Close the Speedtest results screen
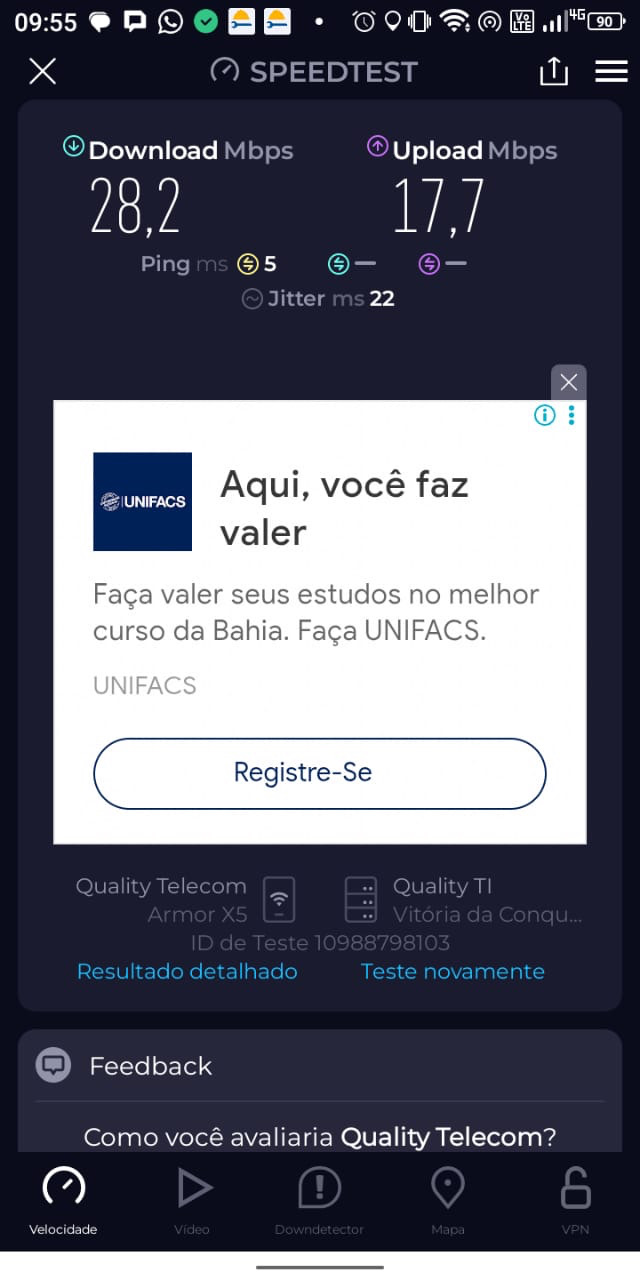 42,71
